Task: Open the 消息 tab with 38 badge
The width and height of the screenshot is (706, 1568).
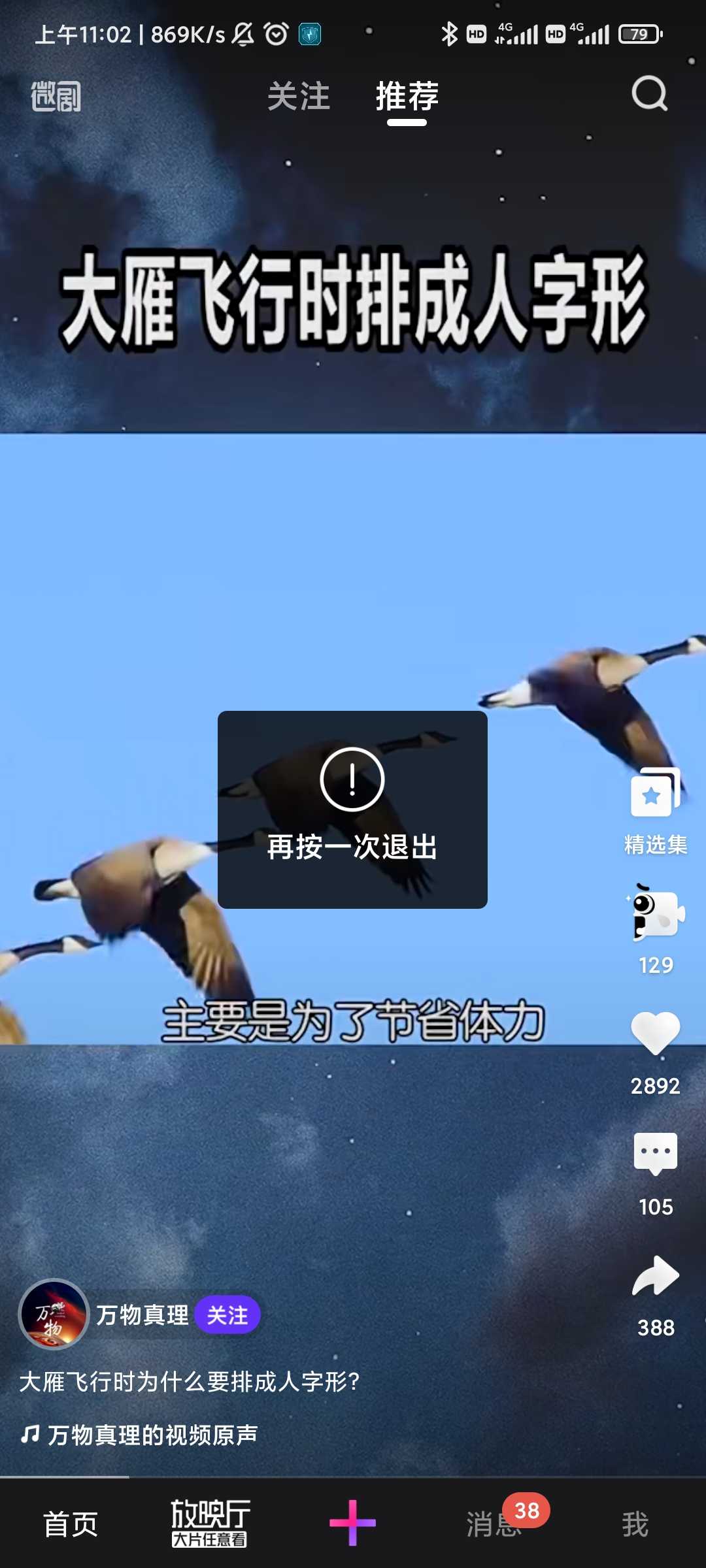Action: point(495,1524)
